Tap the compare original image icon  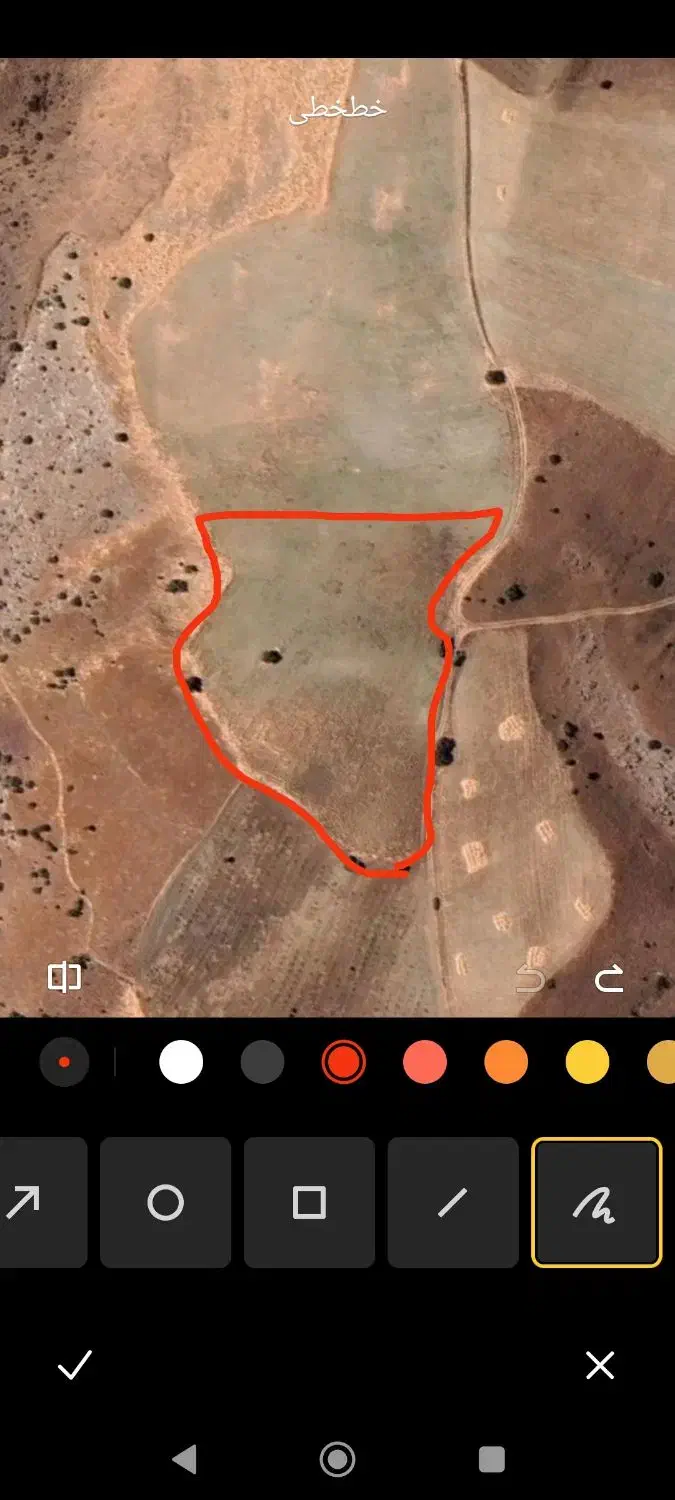[x=65, y=977]
